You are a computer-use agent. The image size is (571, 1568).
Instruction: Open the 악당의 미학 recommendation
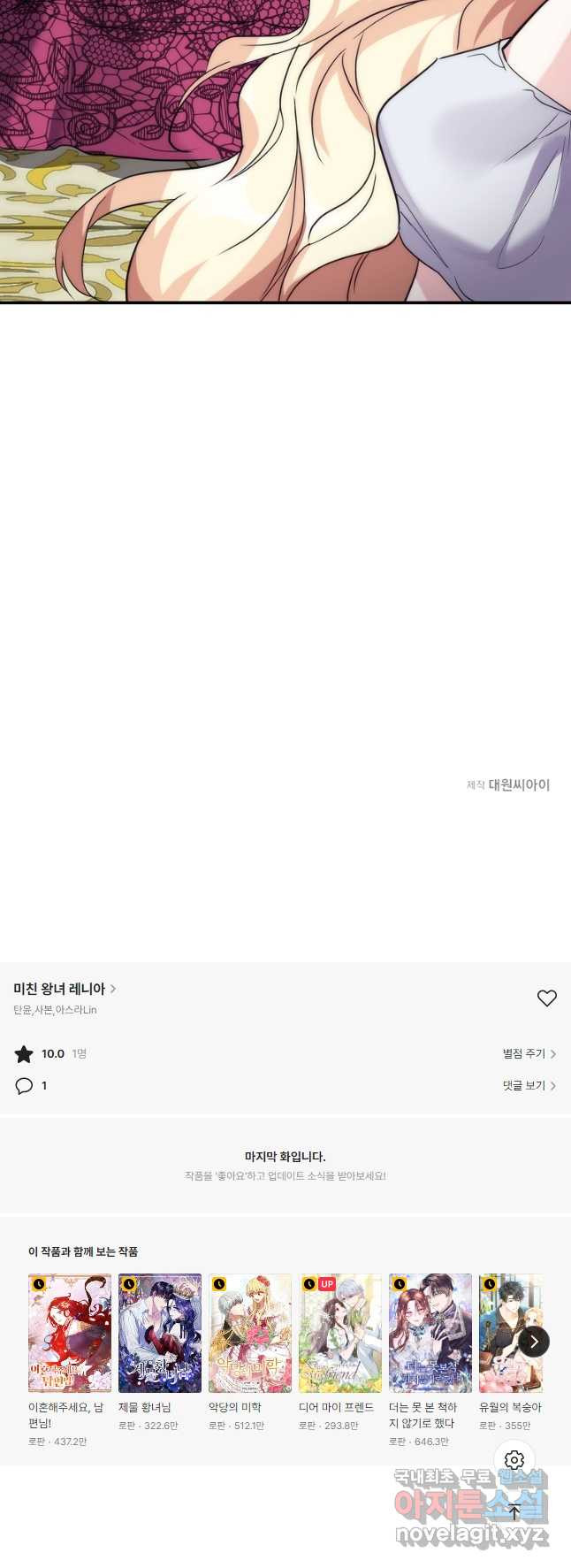pyautogui.click(x=250, y=1333)
